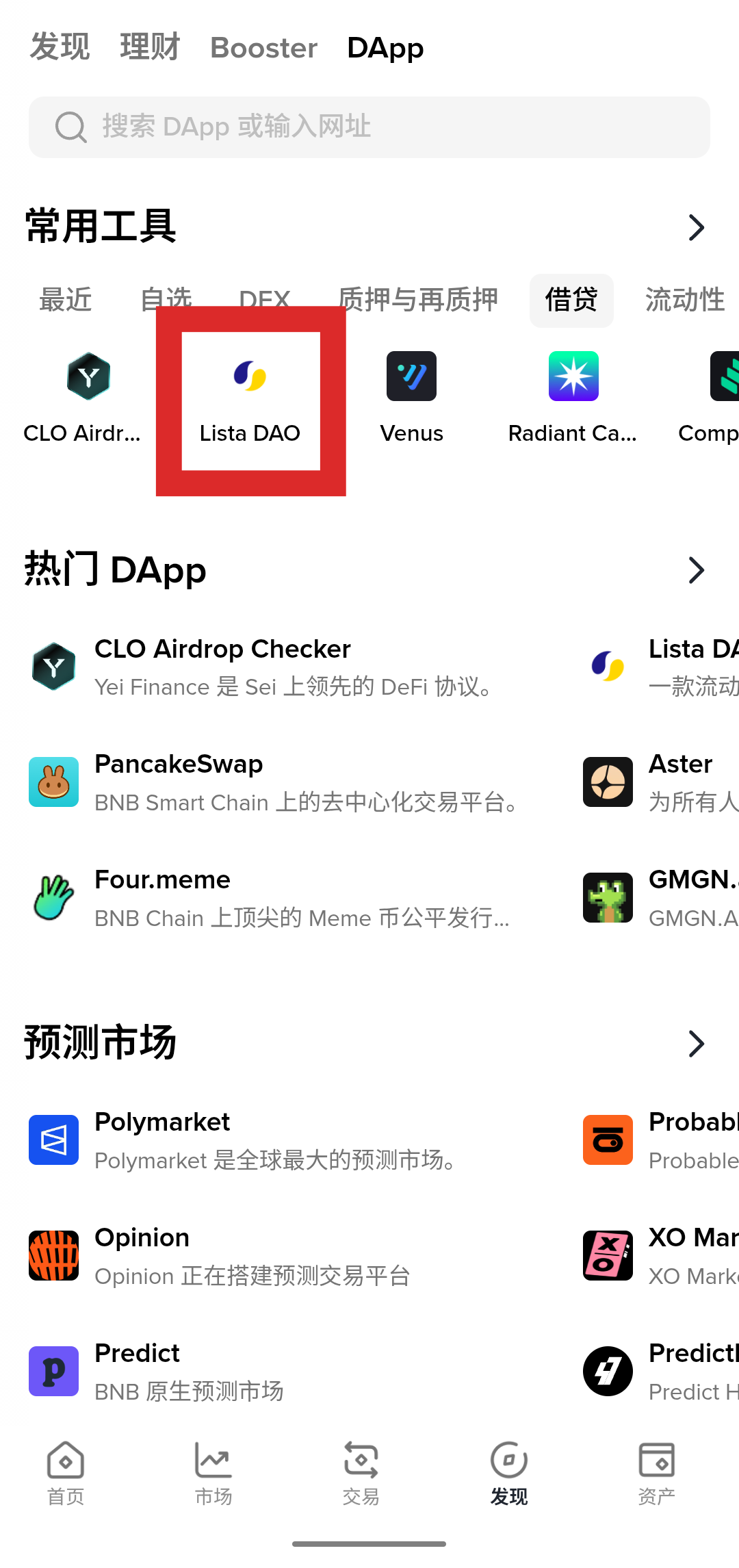Image resolution: width=739 pixels, height=1568 pixels.
Task: Switch to the 理财 top tab
Action: (x=149, y=47)
